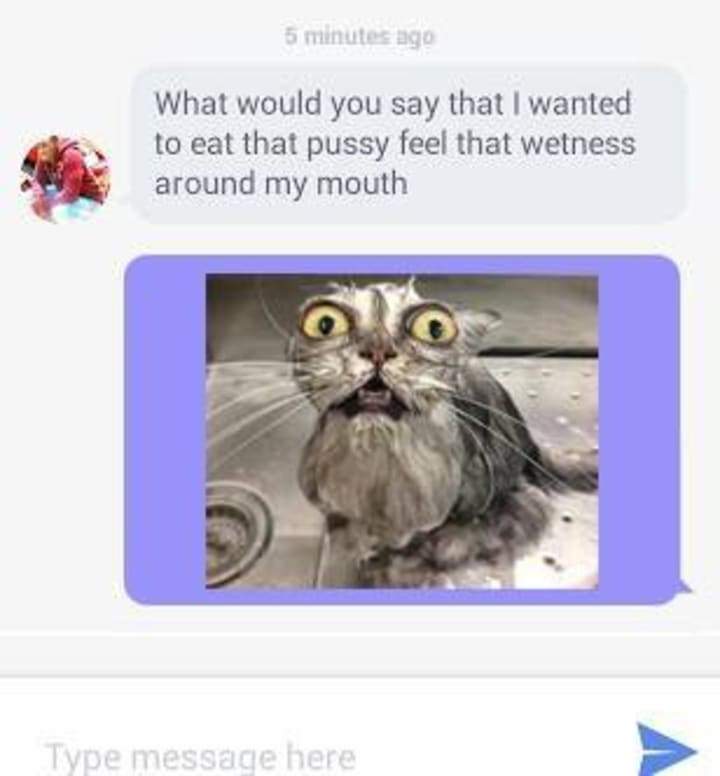Open the wet cat image message
Viewport: 720px width, 776px height.
click(402, 431)
